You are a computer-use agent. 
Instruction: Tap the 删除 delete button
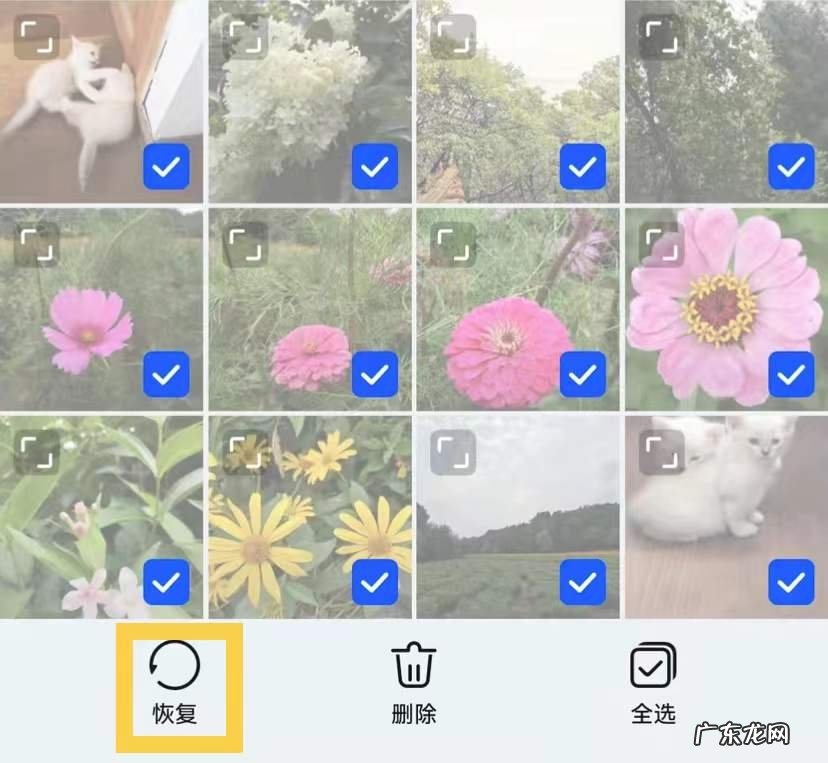pyautogui.click(x=414, y=685)
